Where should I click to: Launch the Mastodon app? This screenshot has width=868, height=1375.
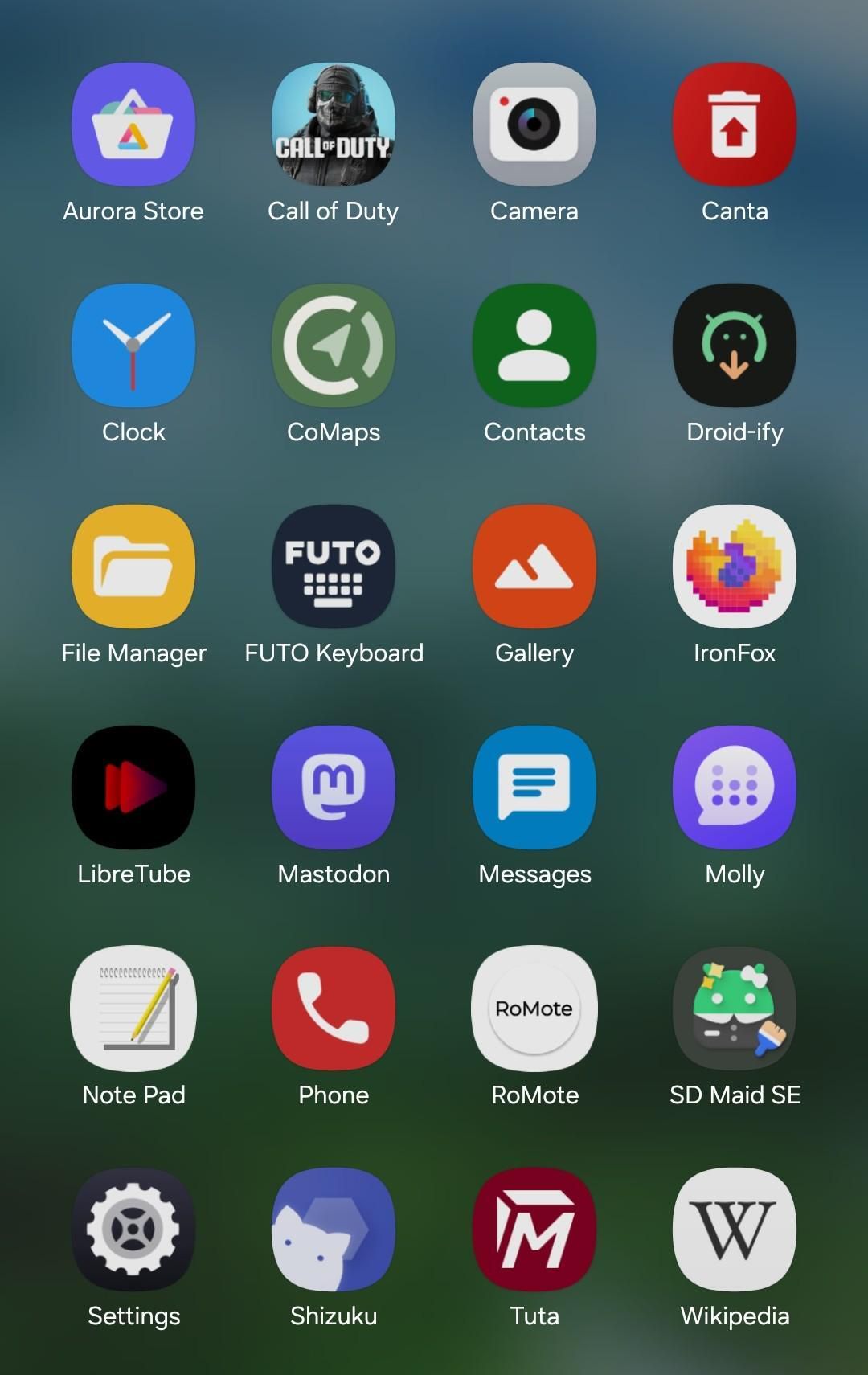pos(334,788)
